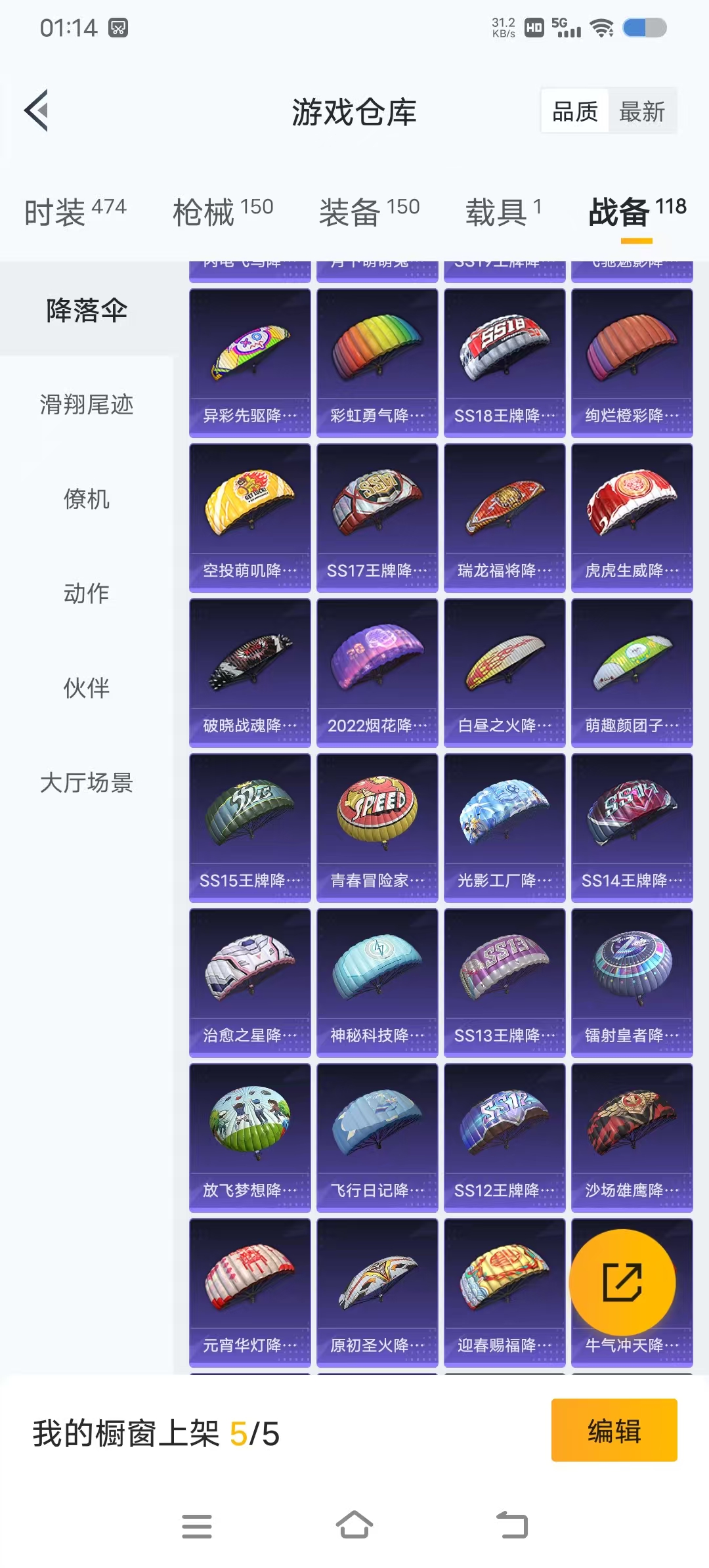Open the 动作 category
Viewport: 709px width, 1568px height.
87,594
